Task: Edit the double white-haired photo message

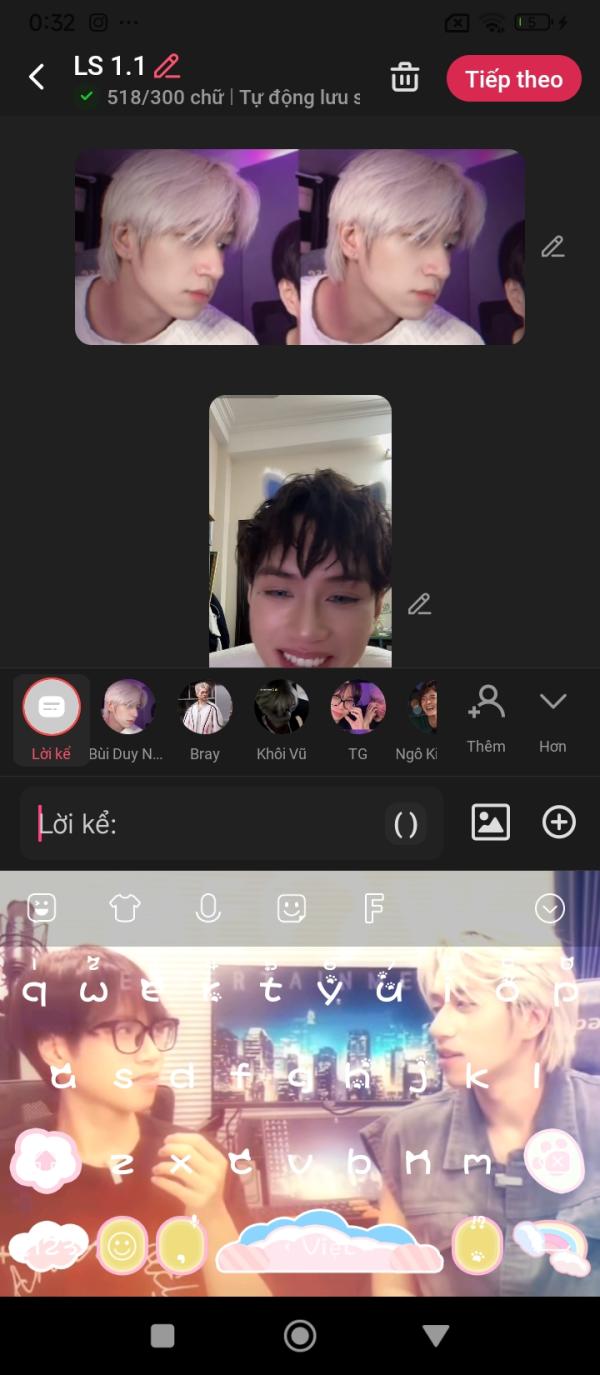Action: 553,247
